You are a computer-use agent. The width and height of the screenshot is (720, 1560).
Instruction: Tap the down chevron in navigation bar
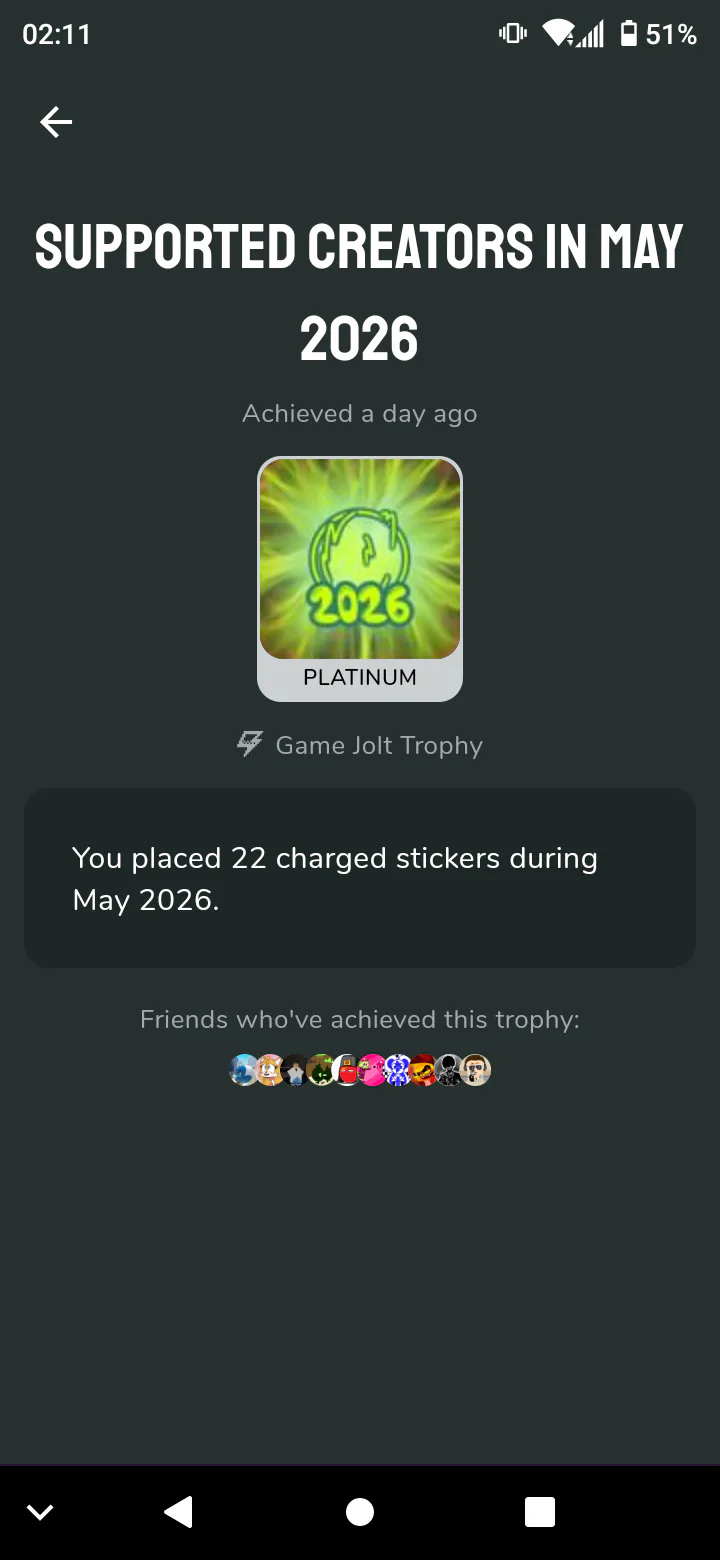(x=40, y=1513)
